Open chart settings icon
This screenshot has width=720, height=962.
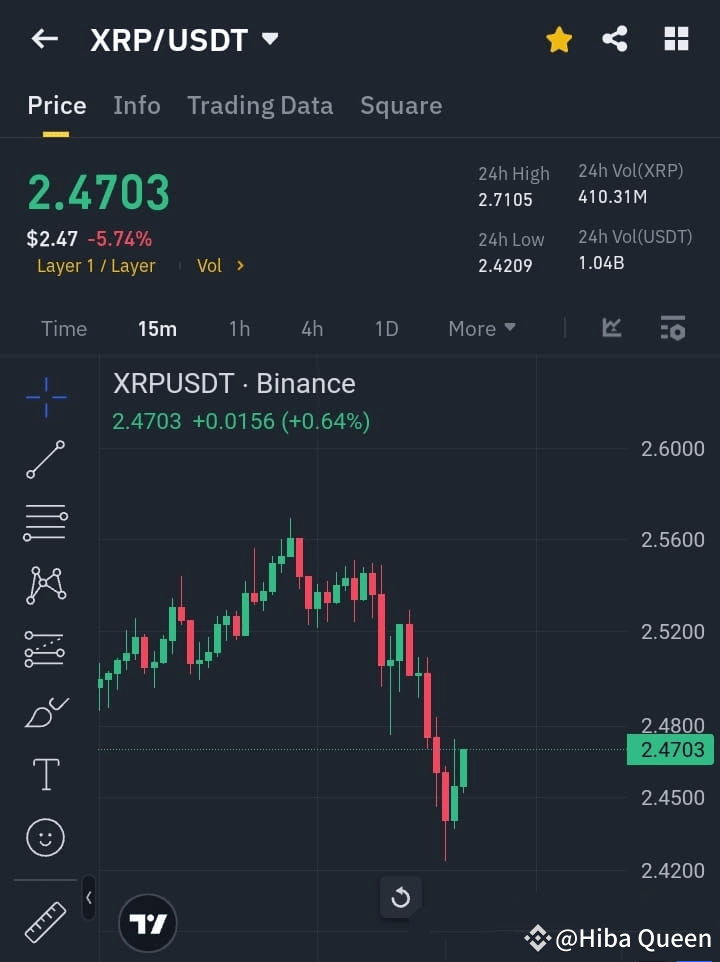[x=673, y=328]
